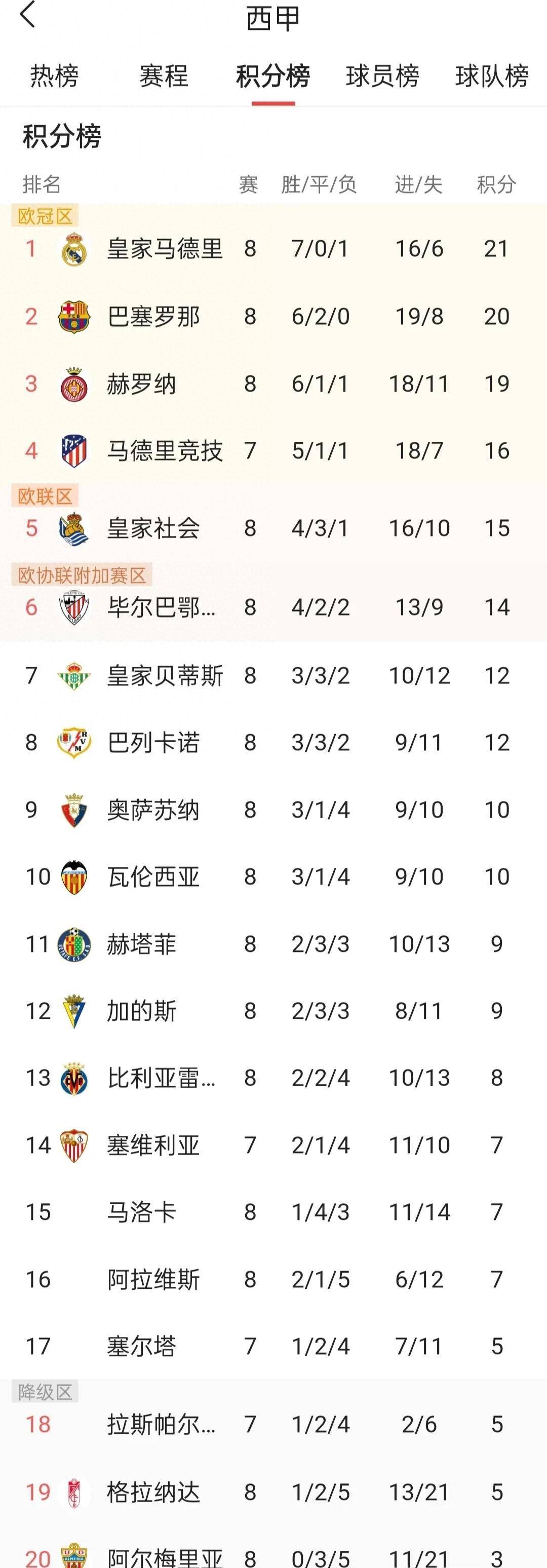Click the Barcelona club crest
Screen dimensions: 547x1568
tap(73, 315)
